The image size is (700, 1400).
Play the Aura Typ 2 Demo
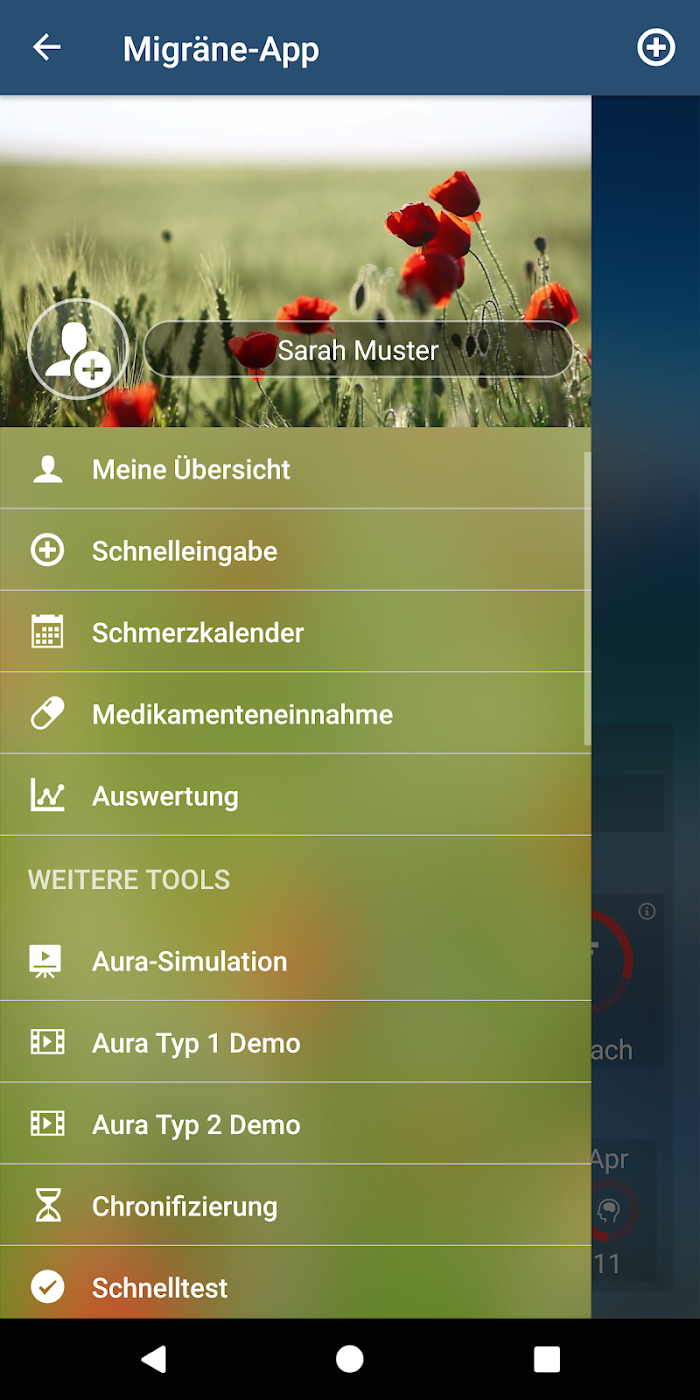[x=295, y=1125]
